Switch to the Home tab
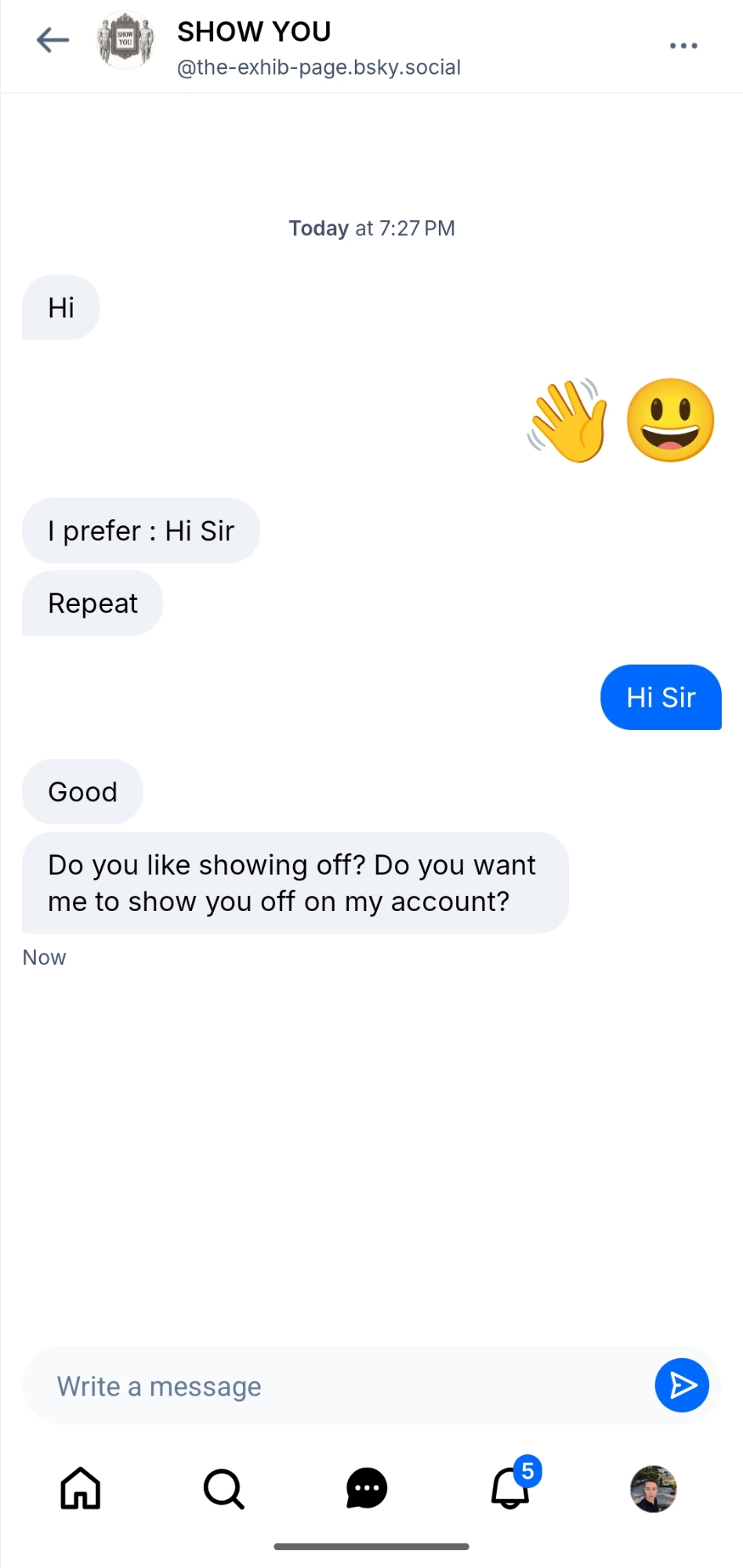This screenshot has height=1568, width=743. [81, 1488]
